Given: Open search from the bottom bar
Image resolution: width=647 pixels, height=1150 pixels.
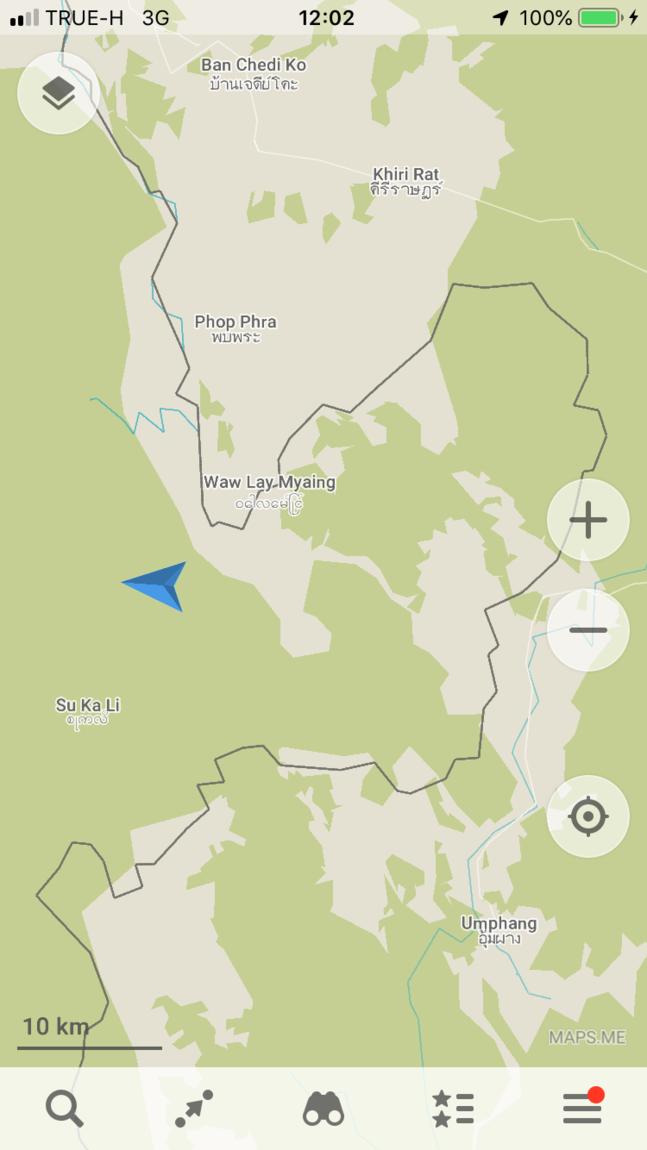Looking at the screenshot, I should coord(65,1108).
